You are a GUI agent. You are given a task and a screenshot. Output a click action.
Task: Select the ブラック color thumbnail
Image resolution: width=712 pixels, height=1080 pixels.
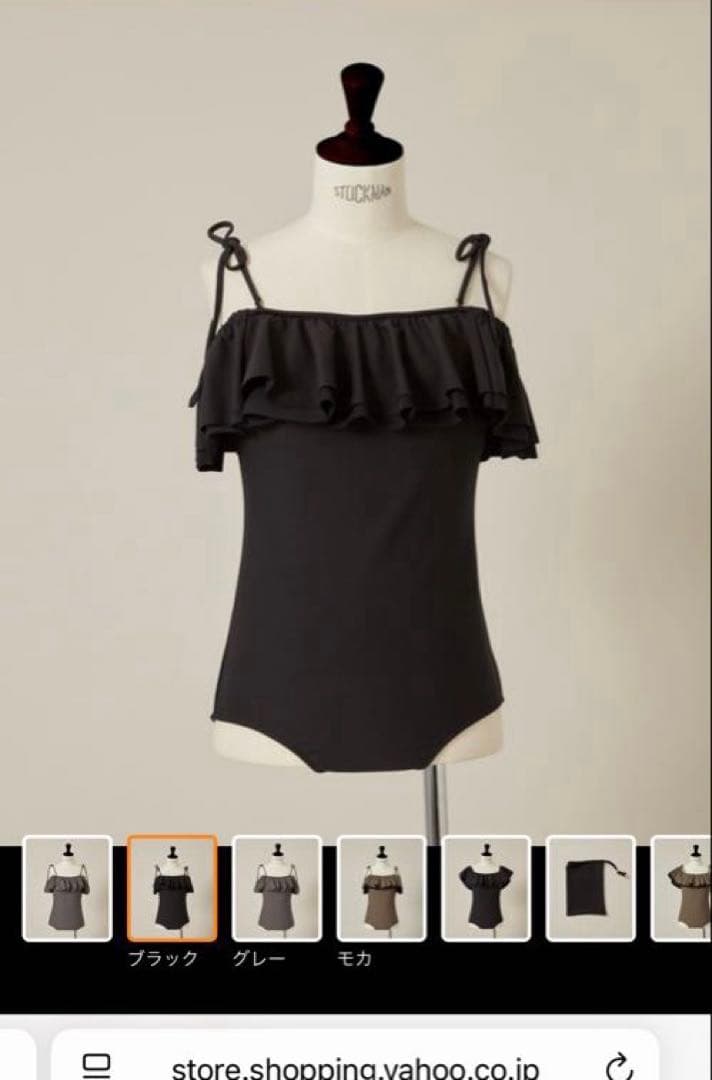[x=172, y=888]
